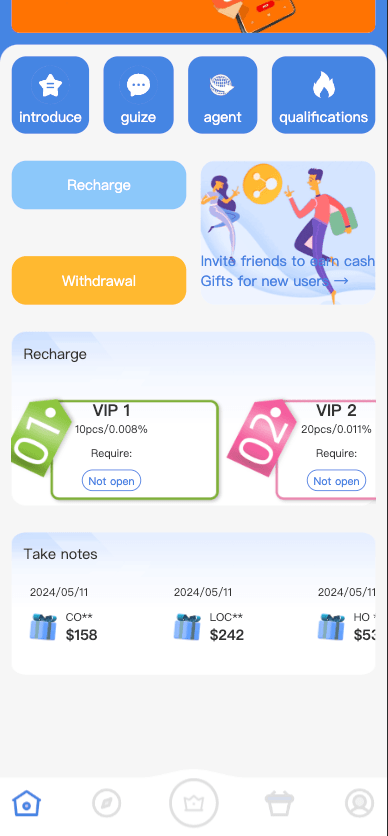388x836 pixels.
Task: Open the agent section
Action: (223, 95)
